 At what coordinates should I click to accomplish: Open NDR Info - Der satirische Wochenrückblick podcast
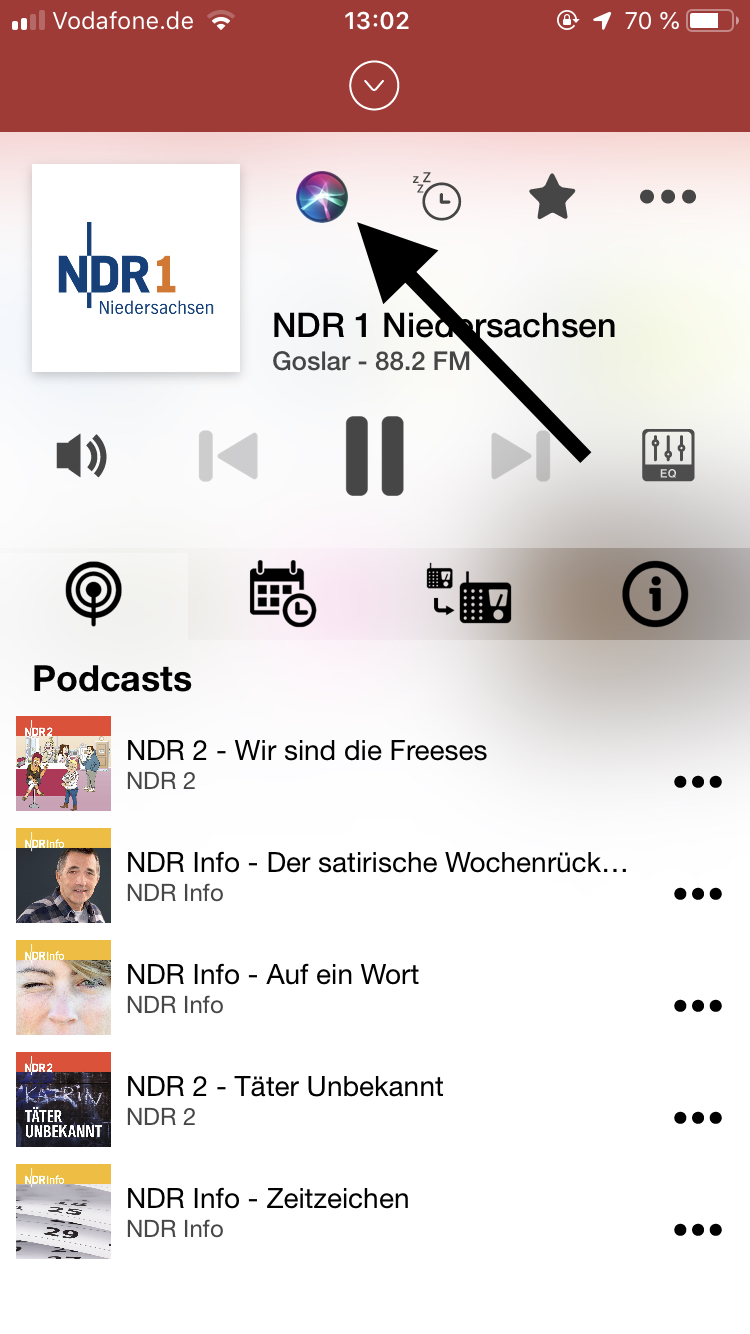[376, 876]
